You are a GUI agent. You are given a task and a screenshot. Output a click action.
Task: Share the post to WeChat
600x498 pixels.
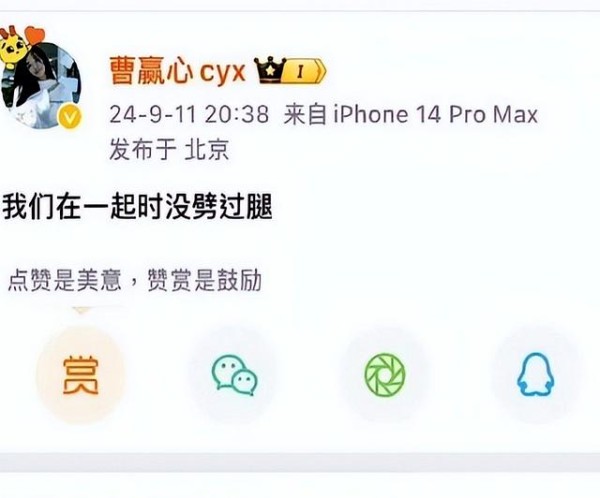coord(234,374)
